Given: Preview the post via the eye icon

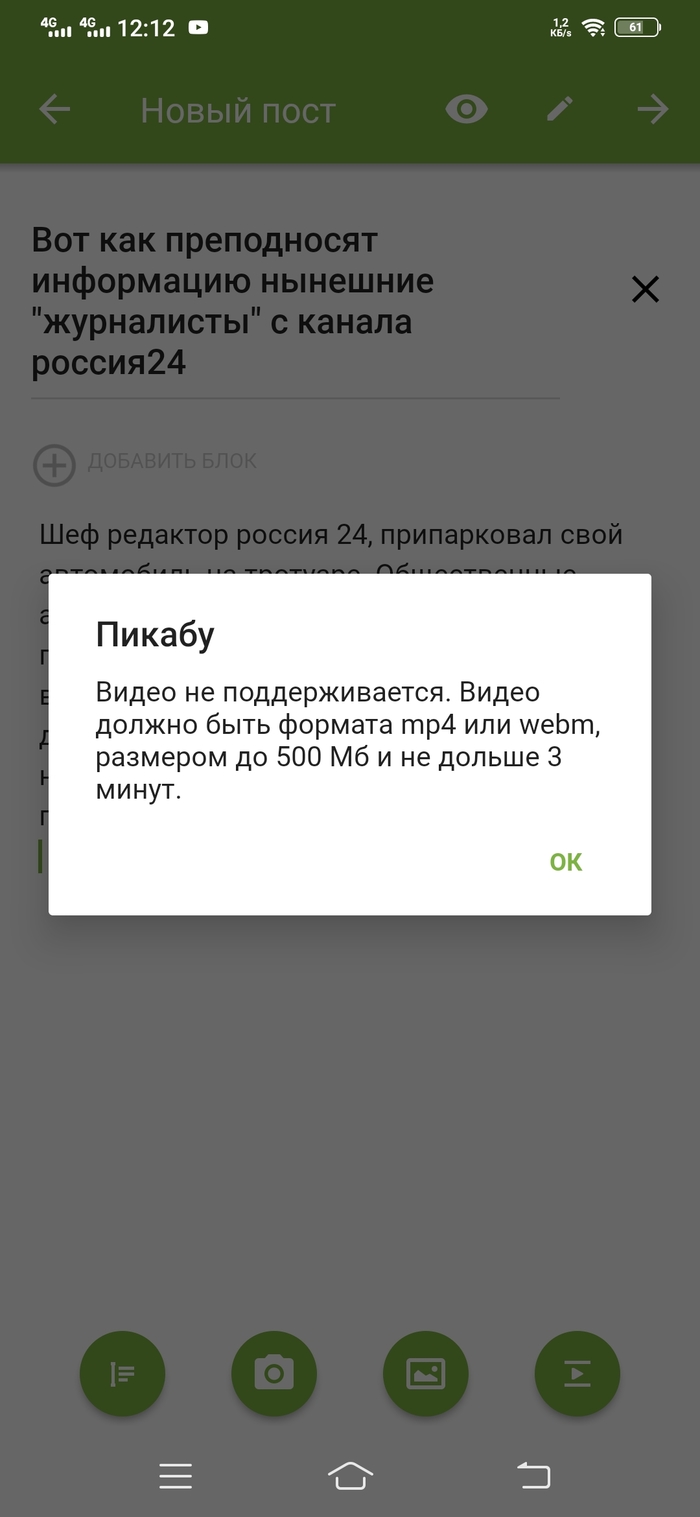Looking at the screenshot, I should [x=466, y=110].
